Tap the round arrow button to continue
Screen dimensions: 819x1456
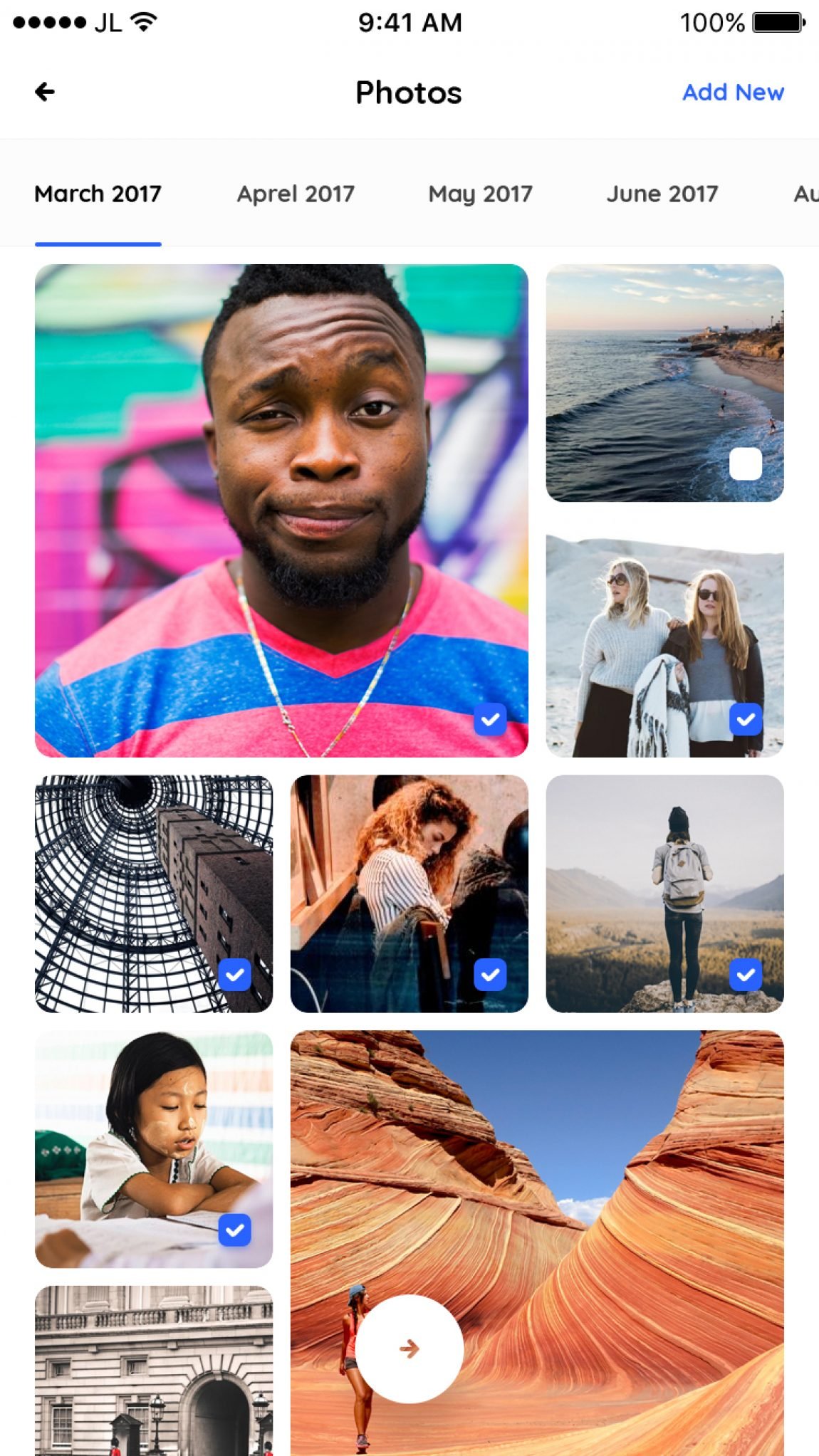tap(409, 1348)
